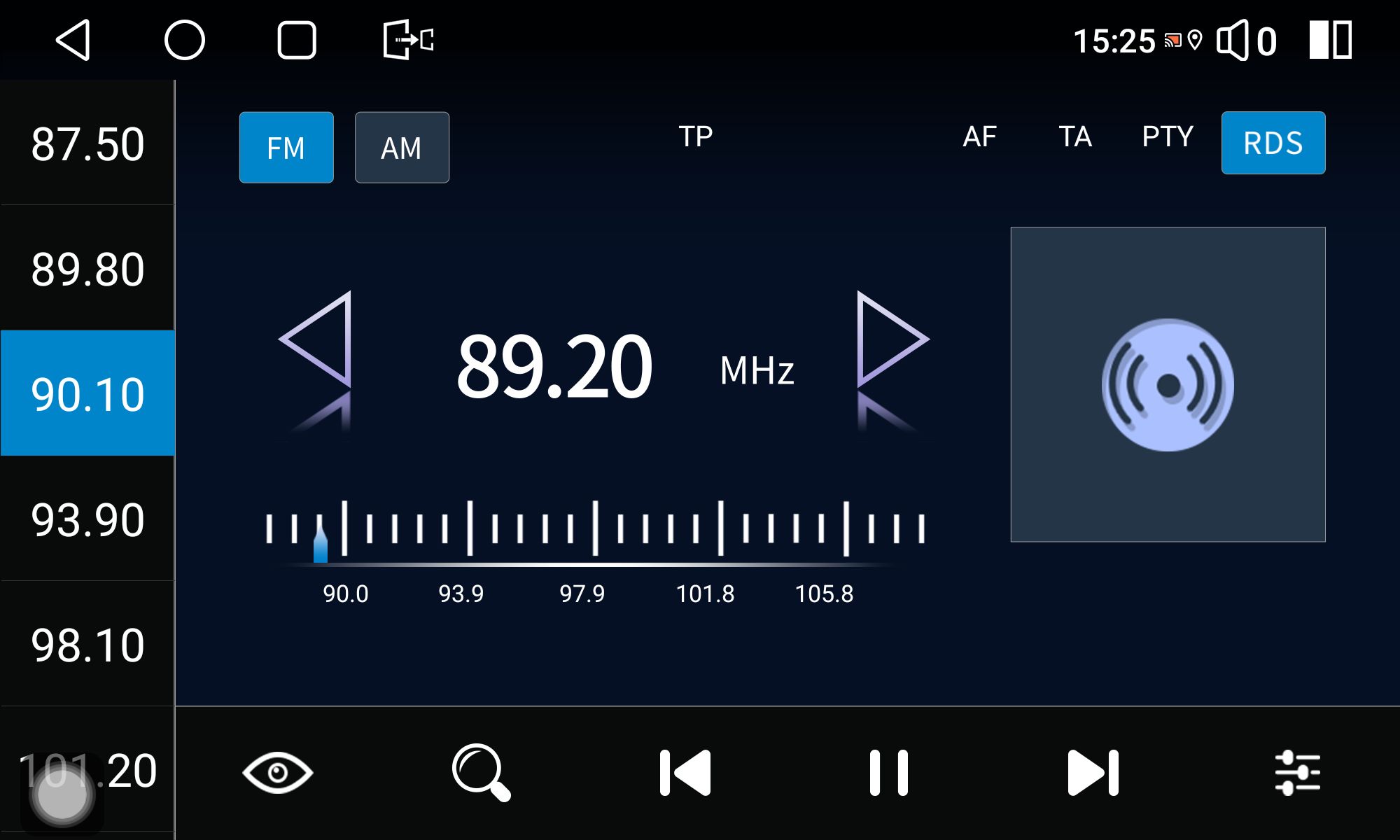
Task: Tune frequency up with right arrow
Action: point(890,339)
